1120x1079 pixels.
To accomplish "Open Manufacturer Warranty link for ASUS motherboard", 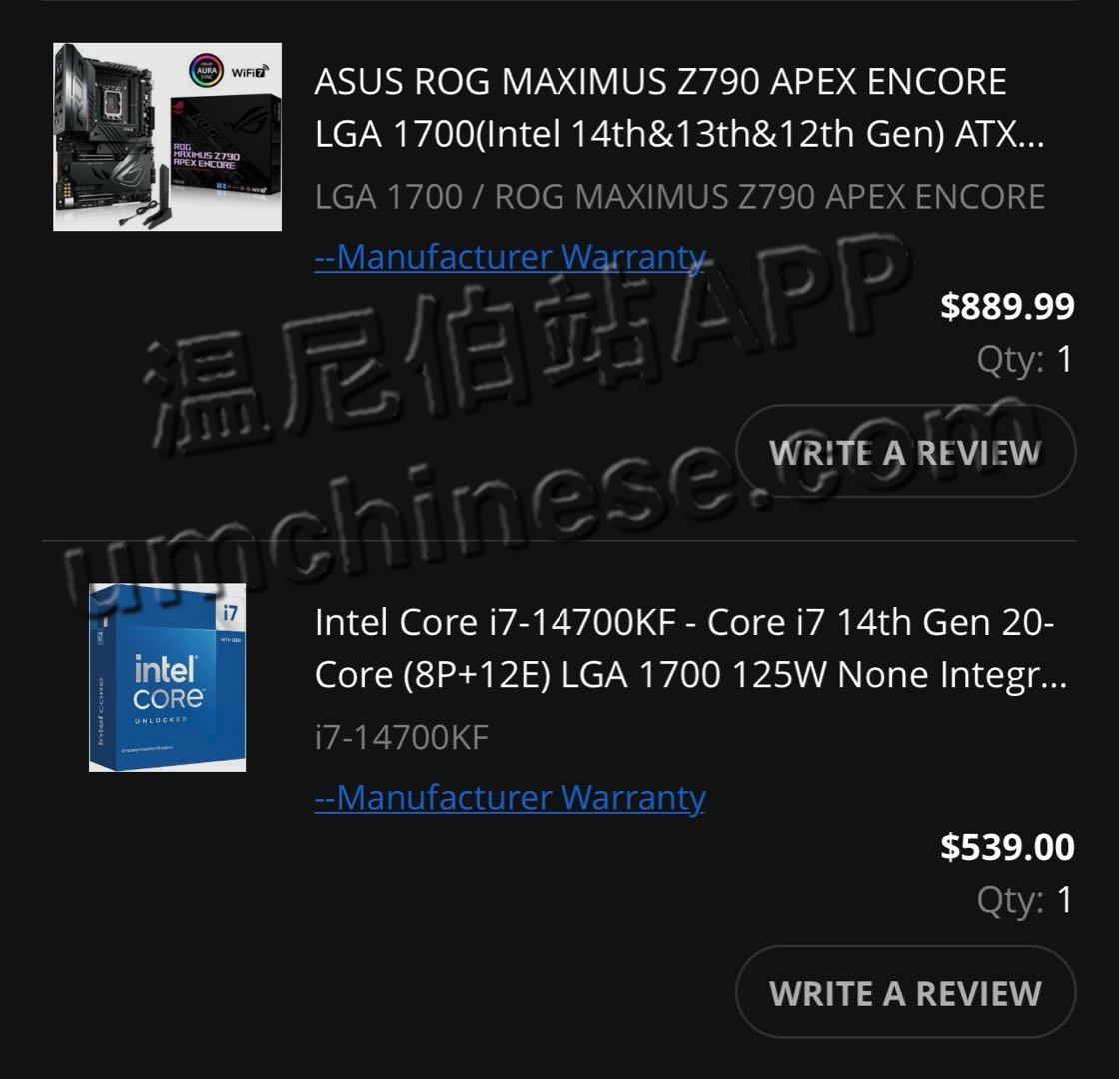I will click(x=510, y=257).
